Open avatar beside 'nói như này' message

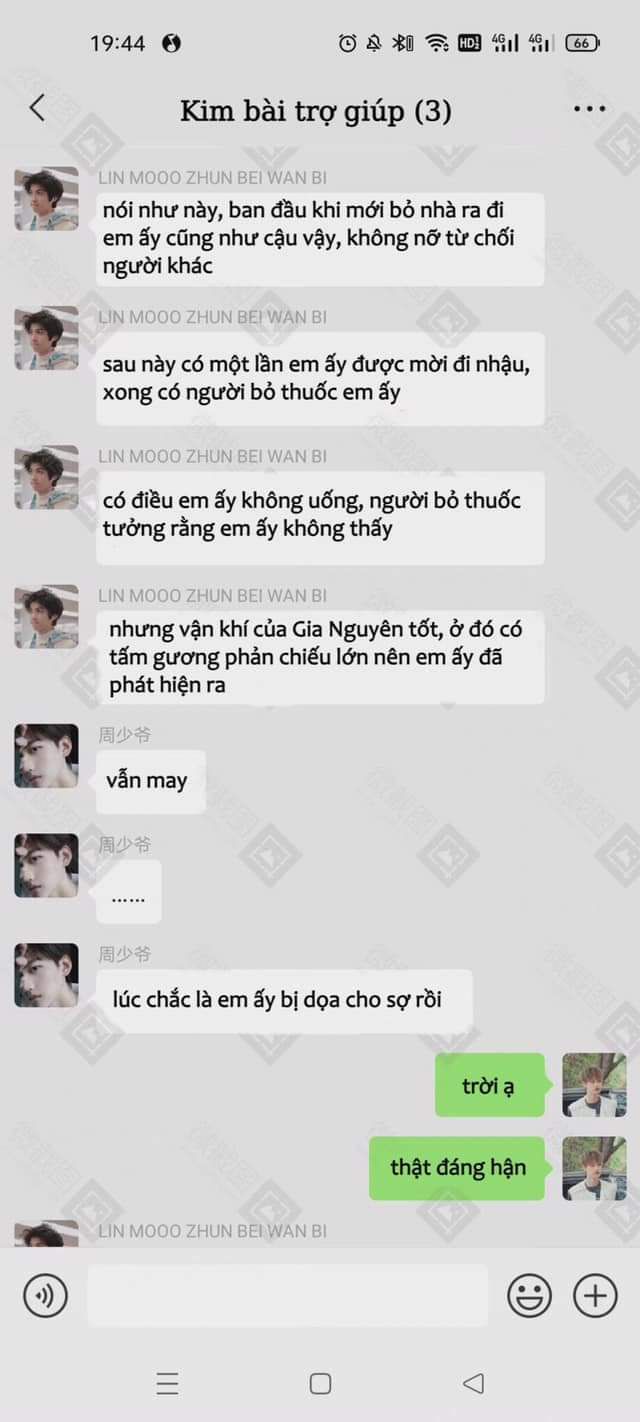[46, 199]
